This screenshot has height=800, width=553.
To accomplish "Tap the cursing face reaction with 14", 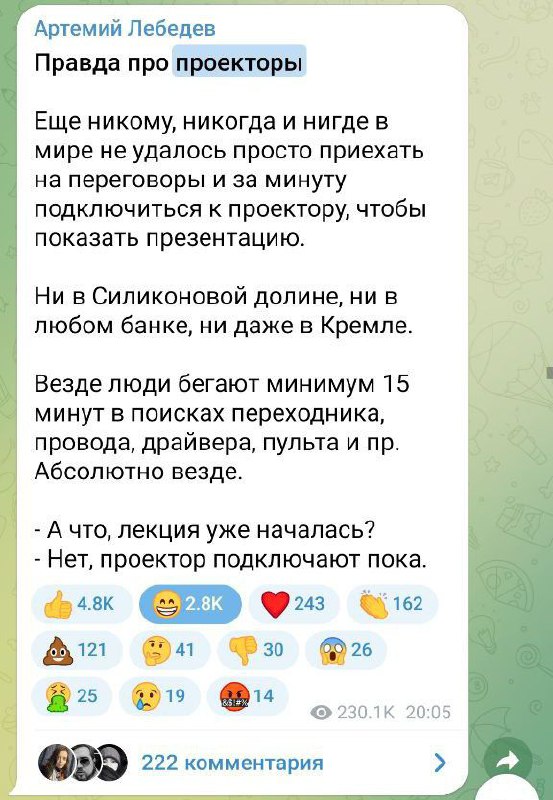I will 247,696.
